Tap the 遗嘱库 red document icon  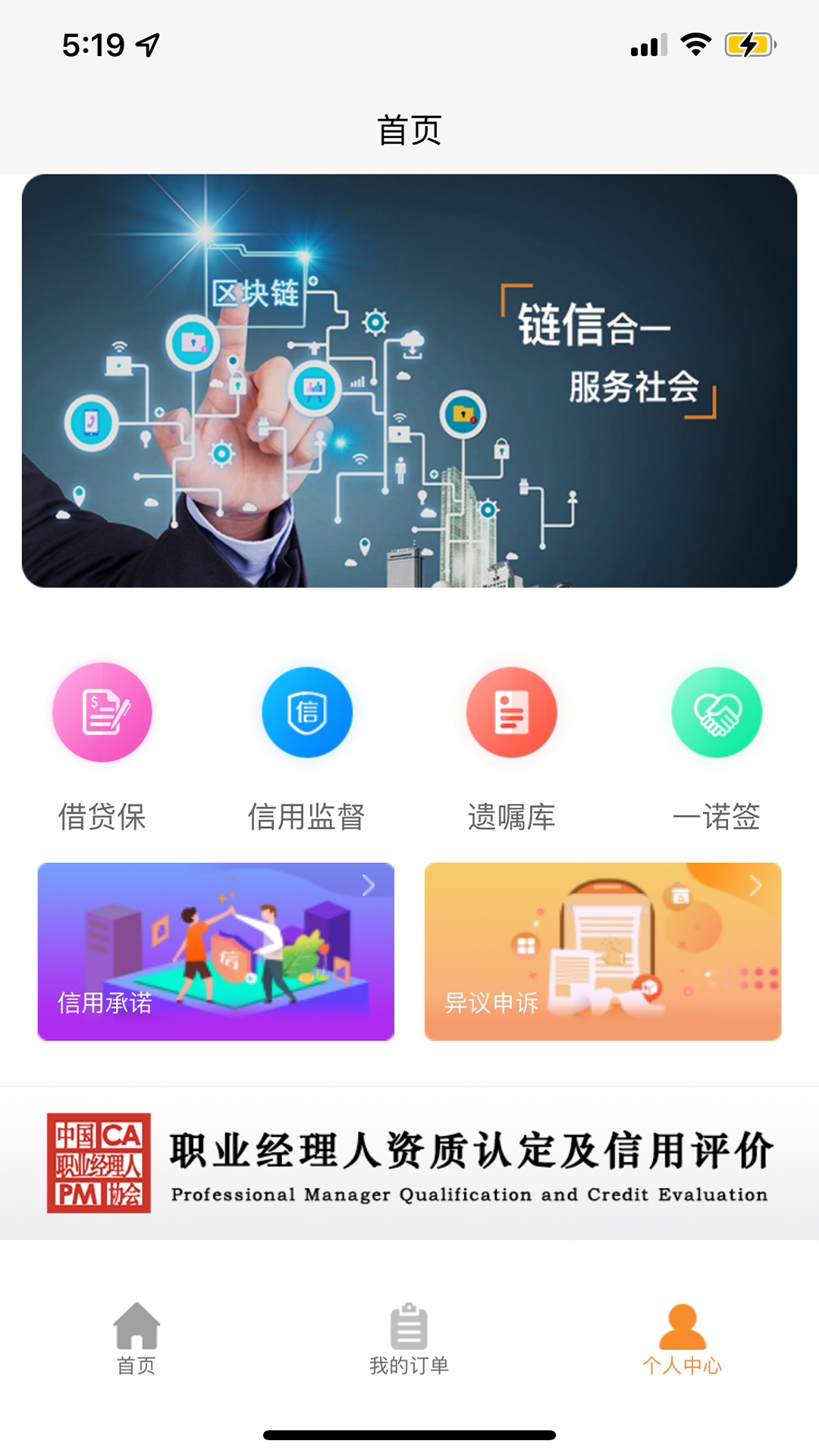coord(512,711)
